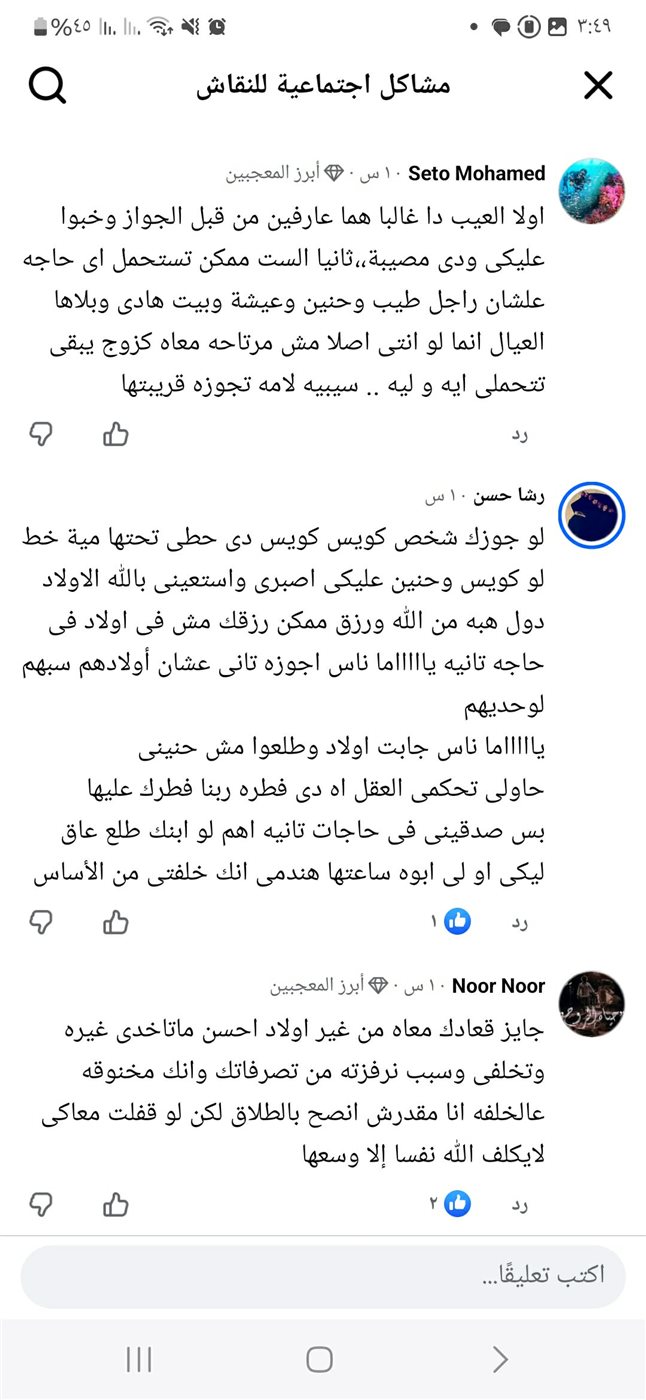Close the comments panel
This screenshot has height=1400, width=646.
point(597,86)
